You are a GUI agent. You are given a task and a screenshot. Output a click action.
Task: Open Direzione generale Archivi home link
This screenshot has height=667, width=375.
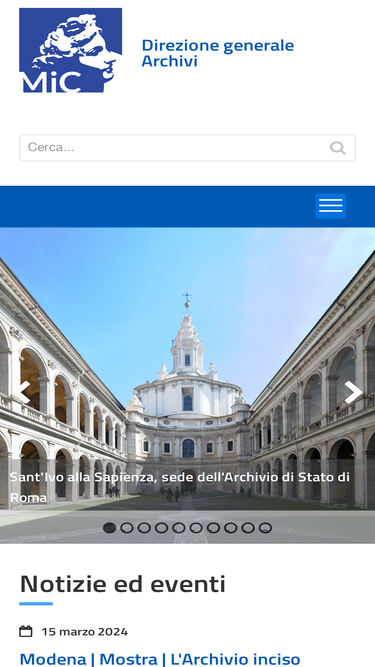[x=218, y=53]
